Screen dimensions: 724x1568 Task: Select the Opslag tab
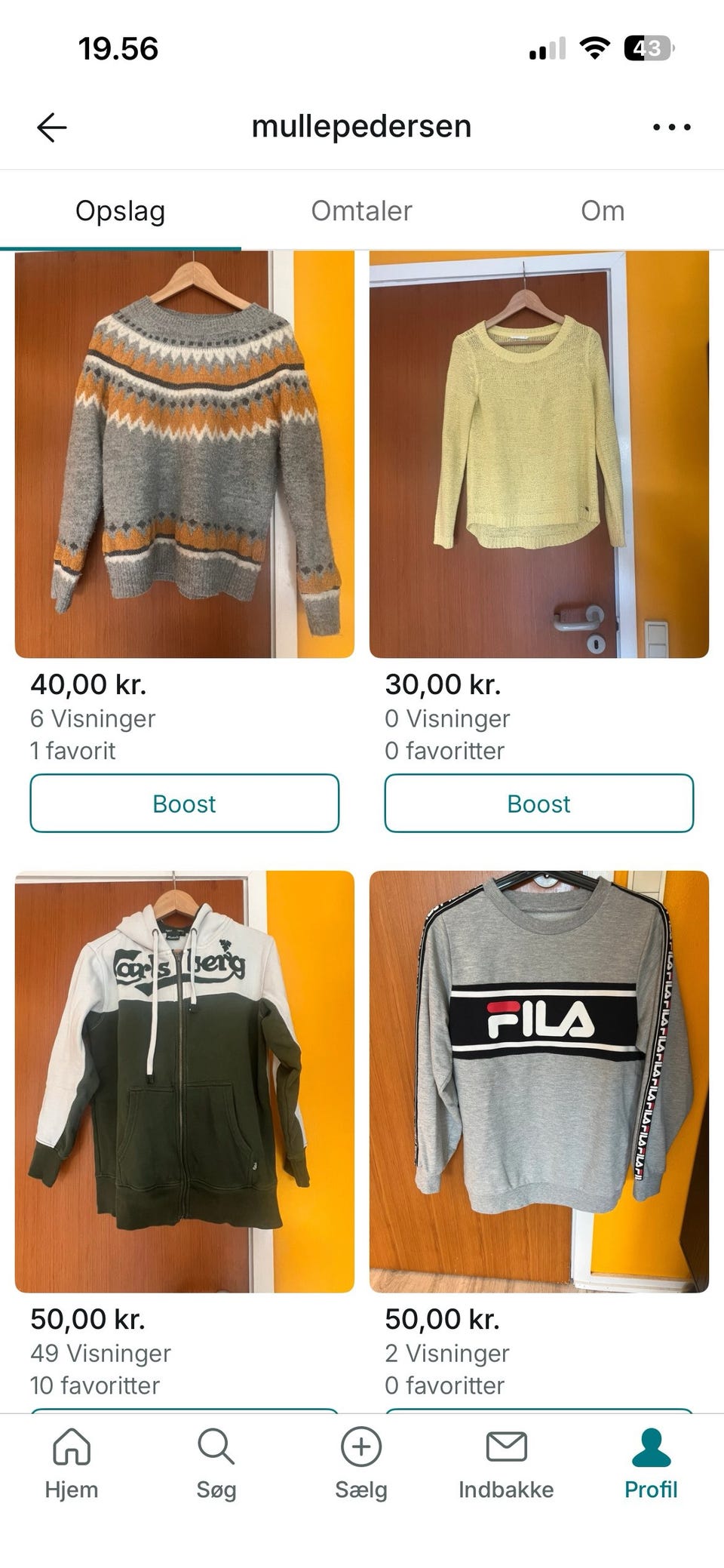click(x=121, y=211)
